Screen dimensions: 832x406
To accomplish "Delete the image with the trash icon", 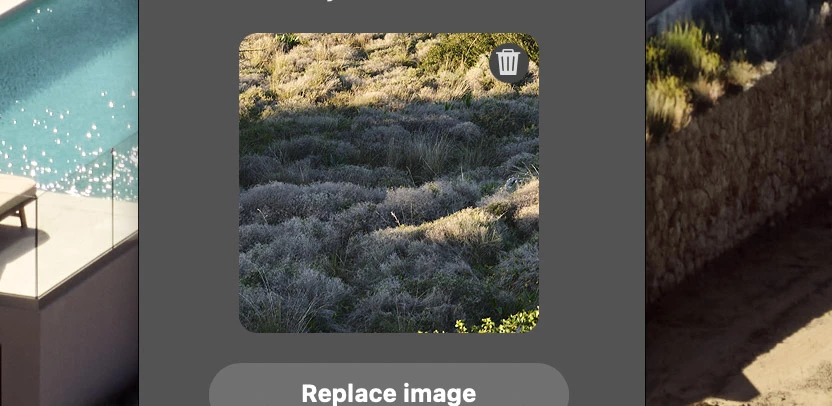I will (508, 63).
